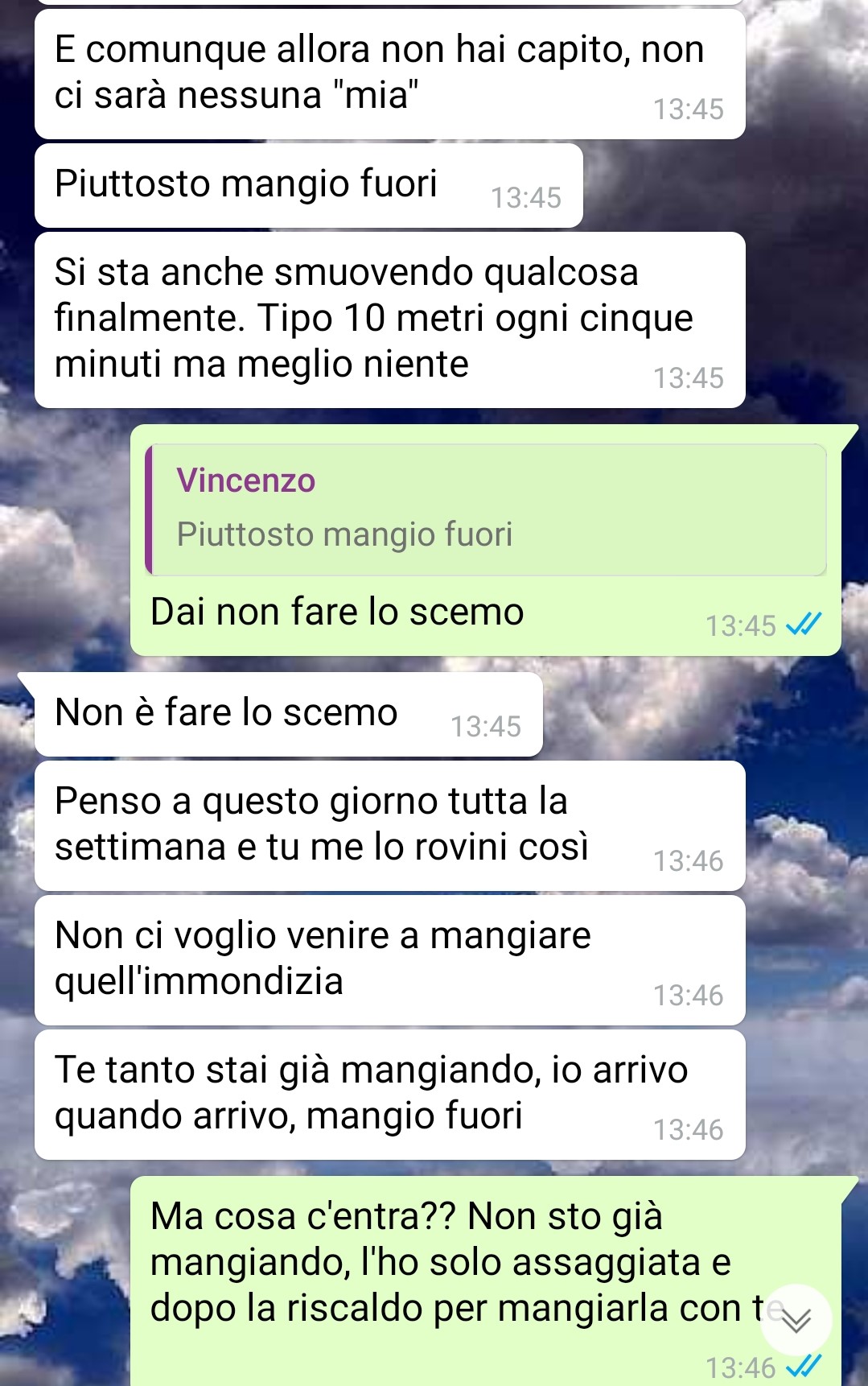The height and width of the screenshot is (1386, 868).
Task: Jump to the latest messages with the down arrow
Action: coord(796,1319)
